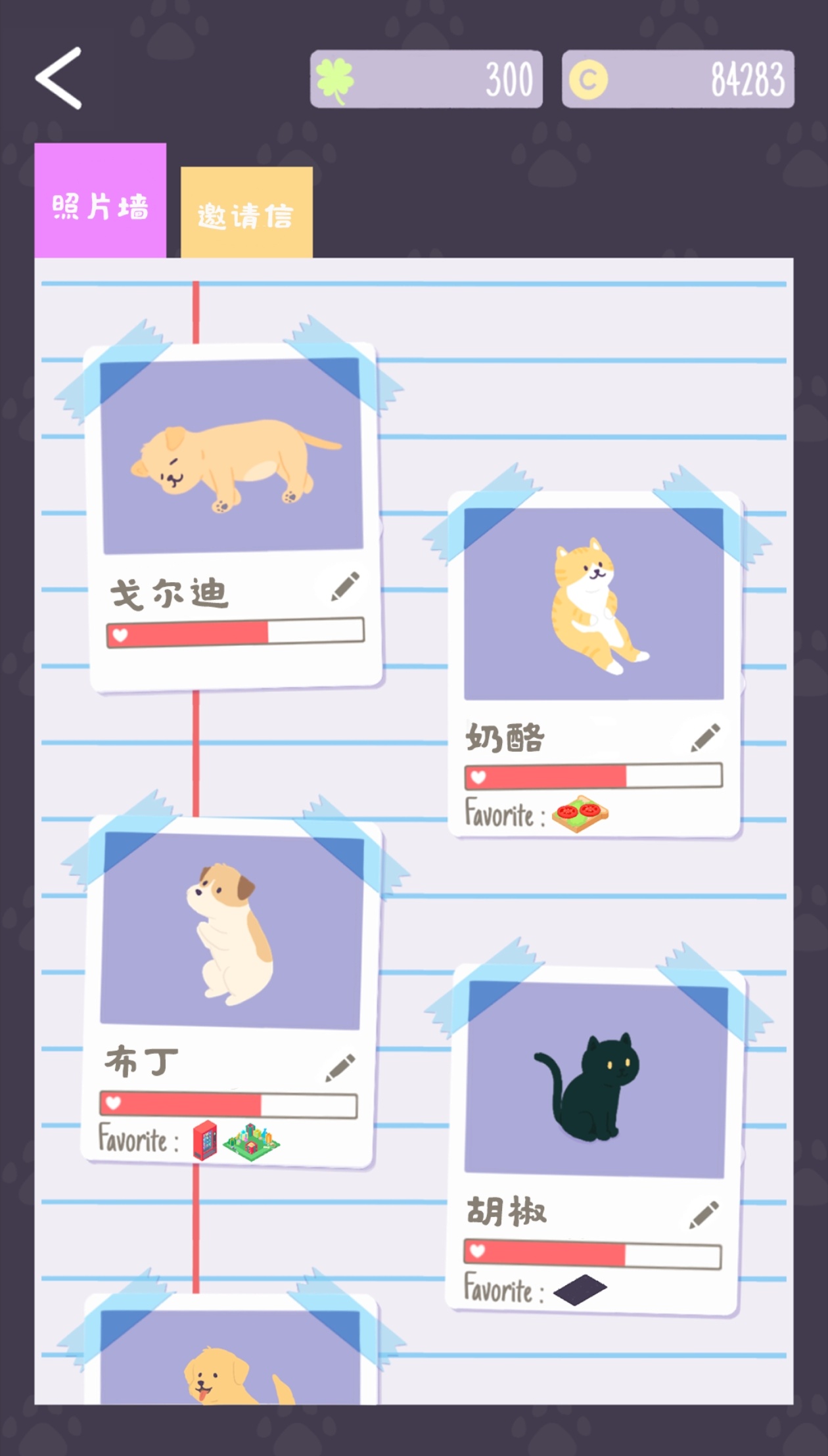Edit the name of 戈尔迪
The image size is (828, 1456).
point(345,586)
